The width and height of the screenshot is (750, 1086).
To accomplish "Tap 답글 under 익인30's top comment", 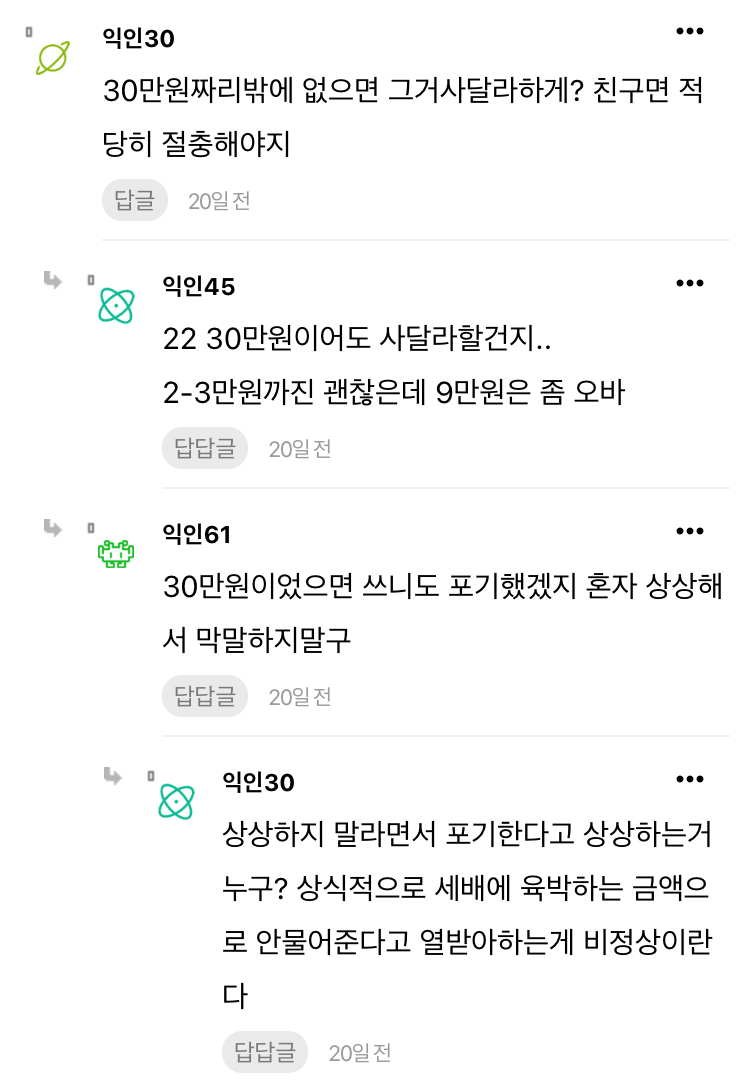I will (135, 200).
